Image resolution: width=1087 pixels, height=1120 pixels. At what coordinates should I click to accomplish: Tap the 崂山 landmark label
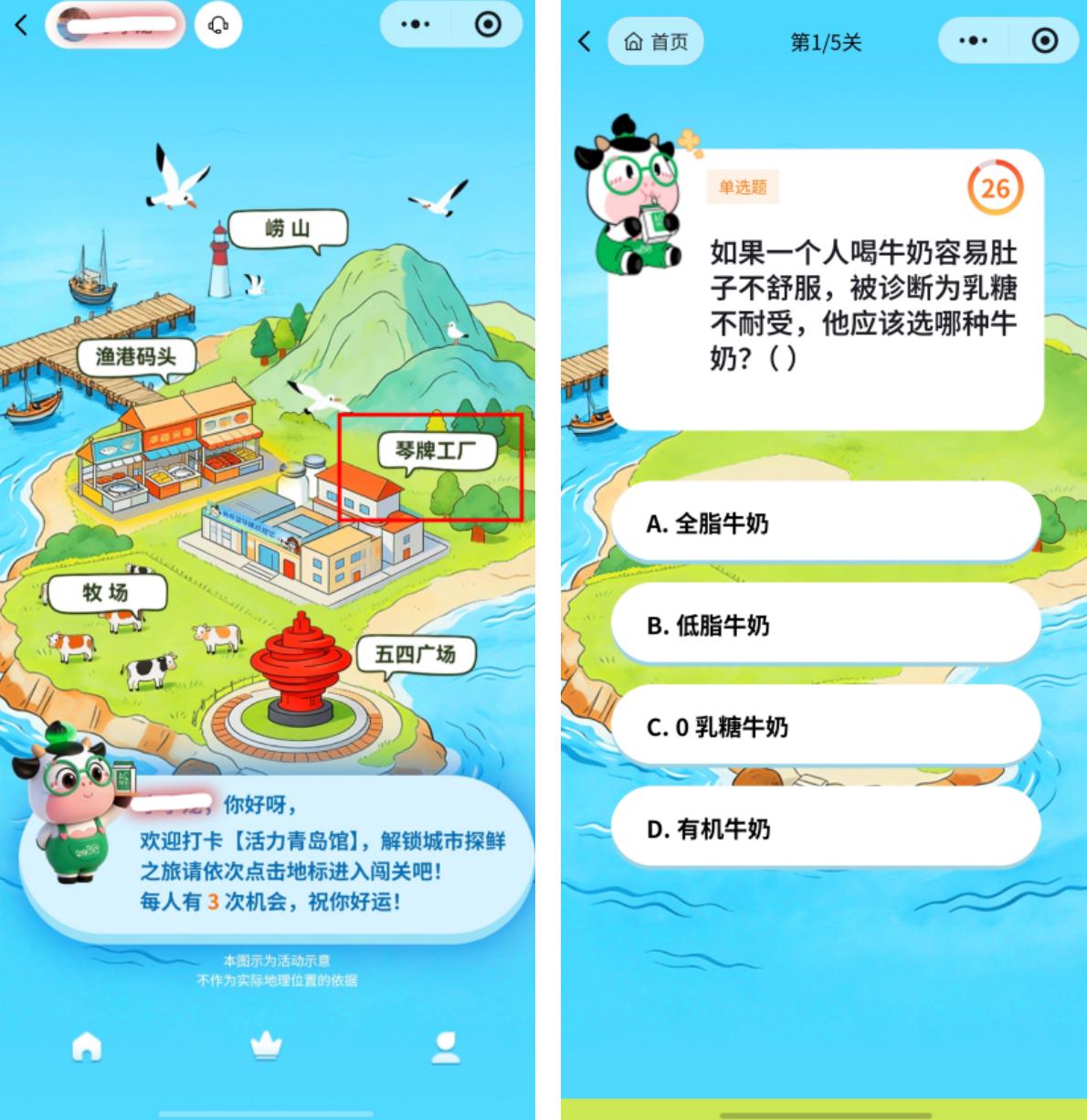coord(288,227)
